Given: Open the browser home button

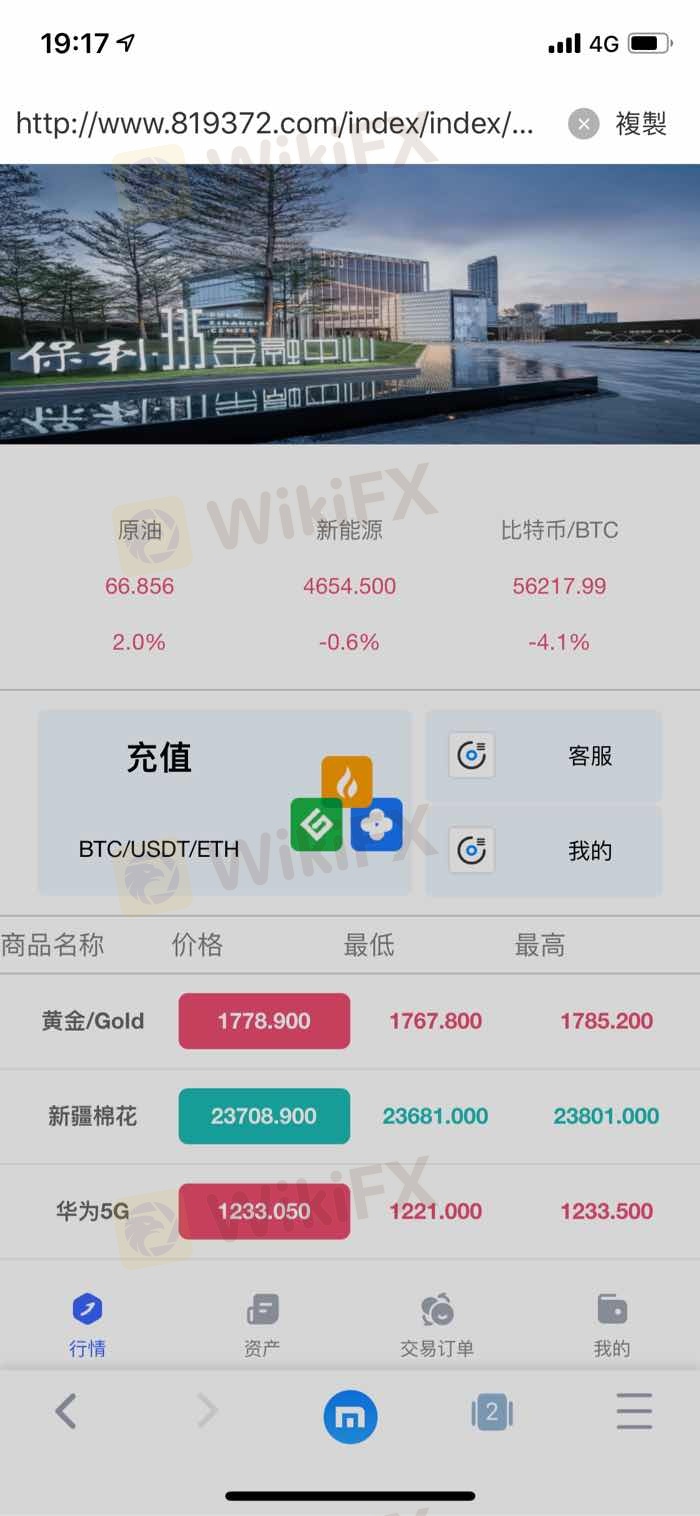Looking at the screenshot, I should (x=350, y=1416).
